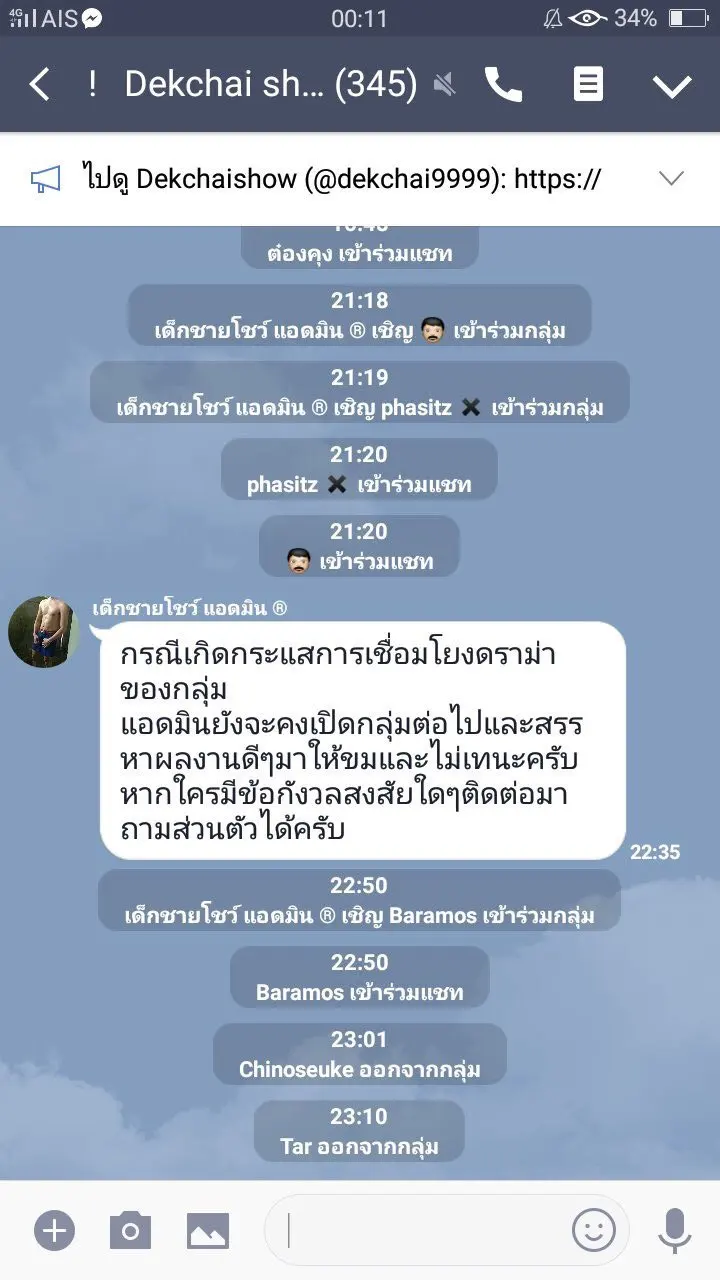The height and width of the screenshot is (1280, 720).
Task: Start a voice call in this group
Action: (x=503, y=85)
